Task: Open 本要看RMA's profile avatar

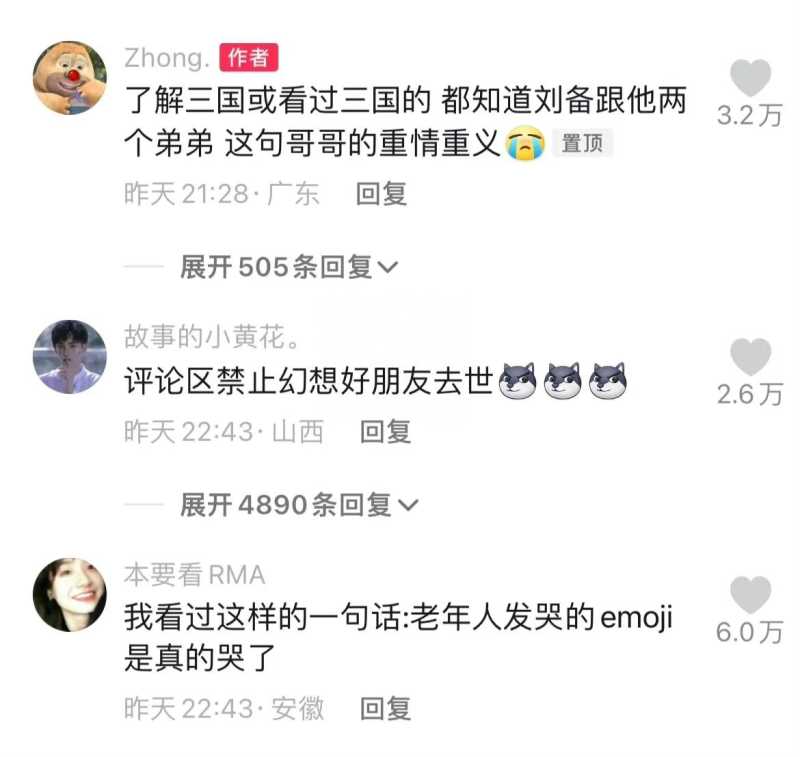Action: (x=70, y=595)
